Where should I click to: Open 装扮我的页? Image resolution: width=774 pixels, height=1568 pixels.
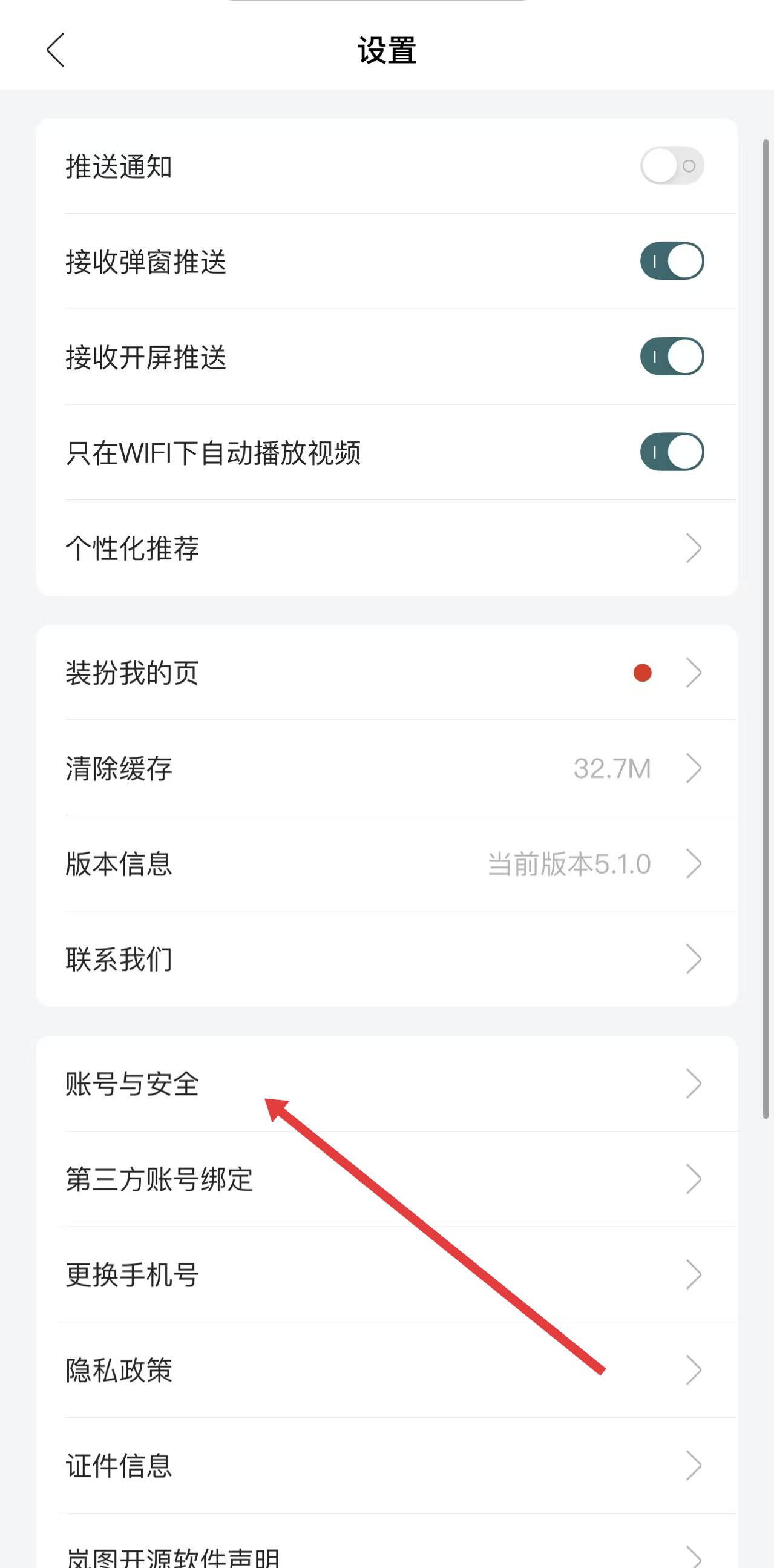[386, 673]
